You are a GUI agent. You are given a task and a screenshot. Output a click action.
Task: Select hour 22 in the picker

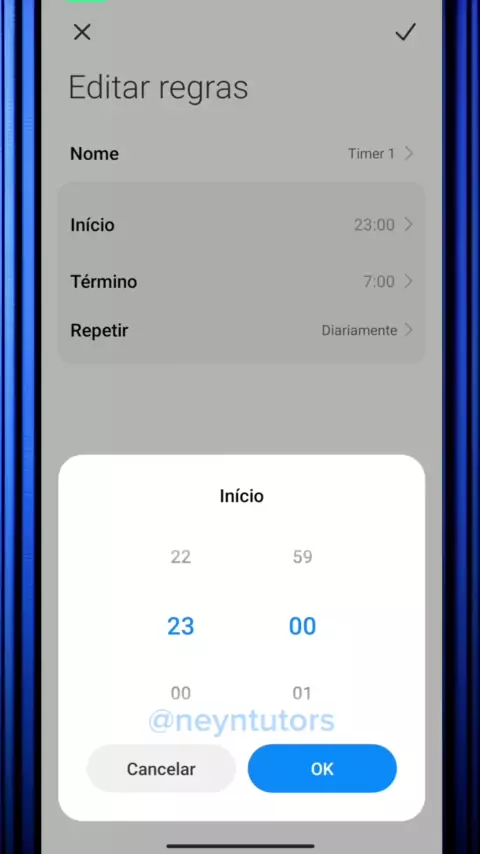click(x=181, y=557)
